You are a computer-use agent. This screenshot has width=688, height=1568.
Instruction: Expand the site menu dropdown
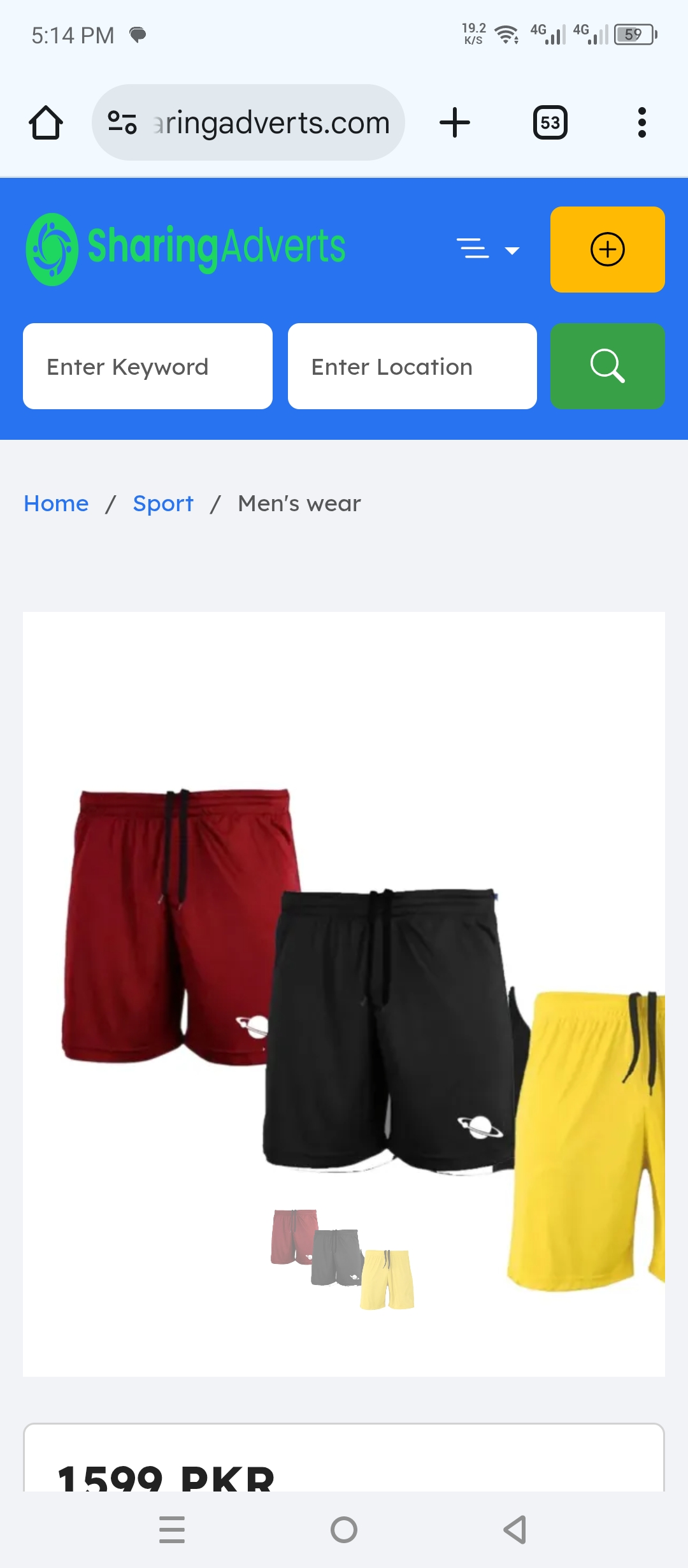(x=488, y=249)
